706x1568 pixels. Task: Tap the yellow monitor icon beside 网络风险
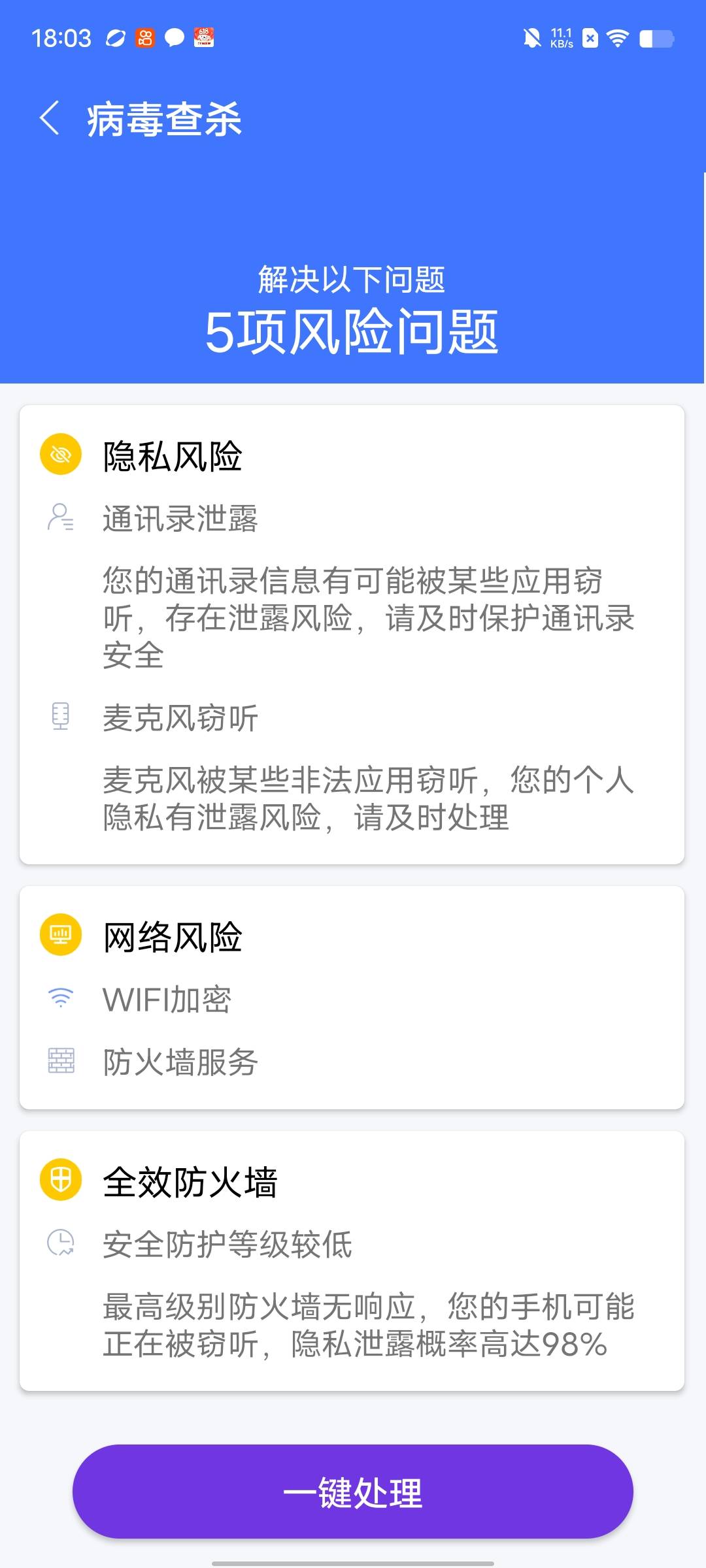pyautogui.click(x=59, y=936)
